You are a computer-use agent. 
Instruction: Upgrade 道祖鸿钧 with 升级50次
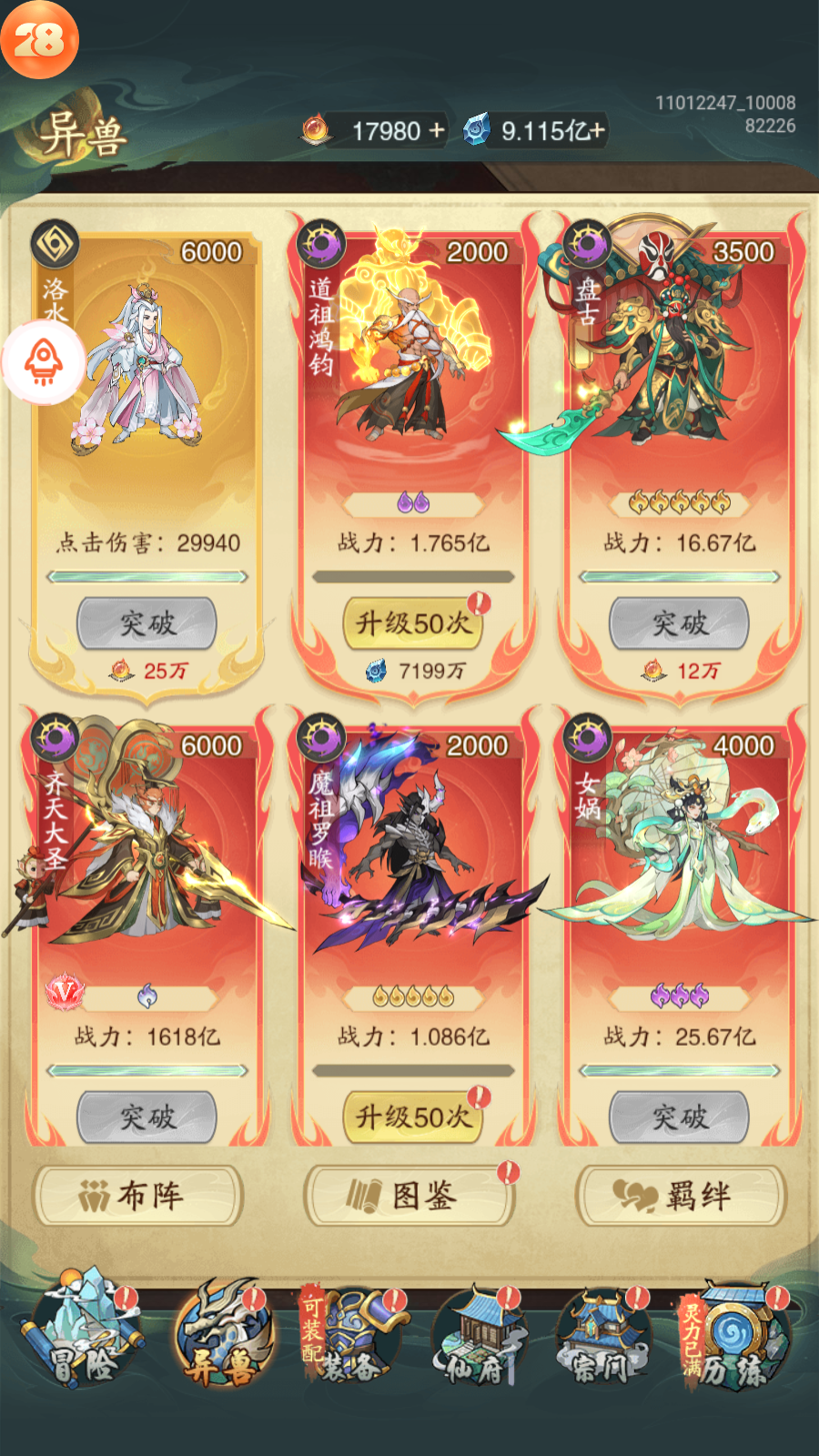(x=412, y=623)
